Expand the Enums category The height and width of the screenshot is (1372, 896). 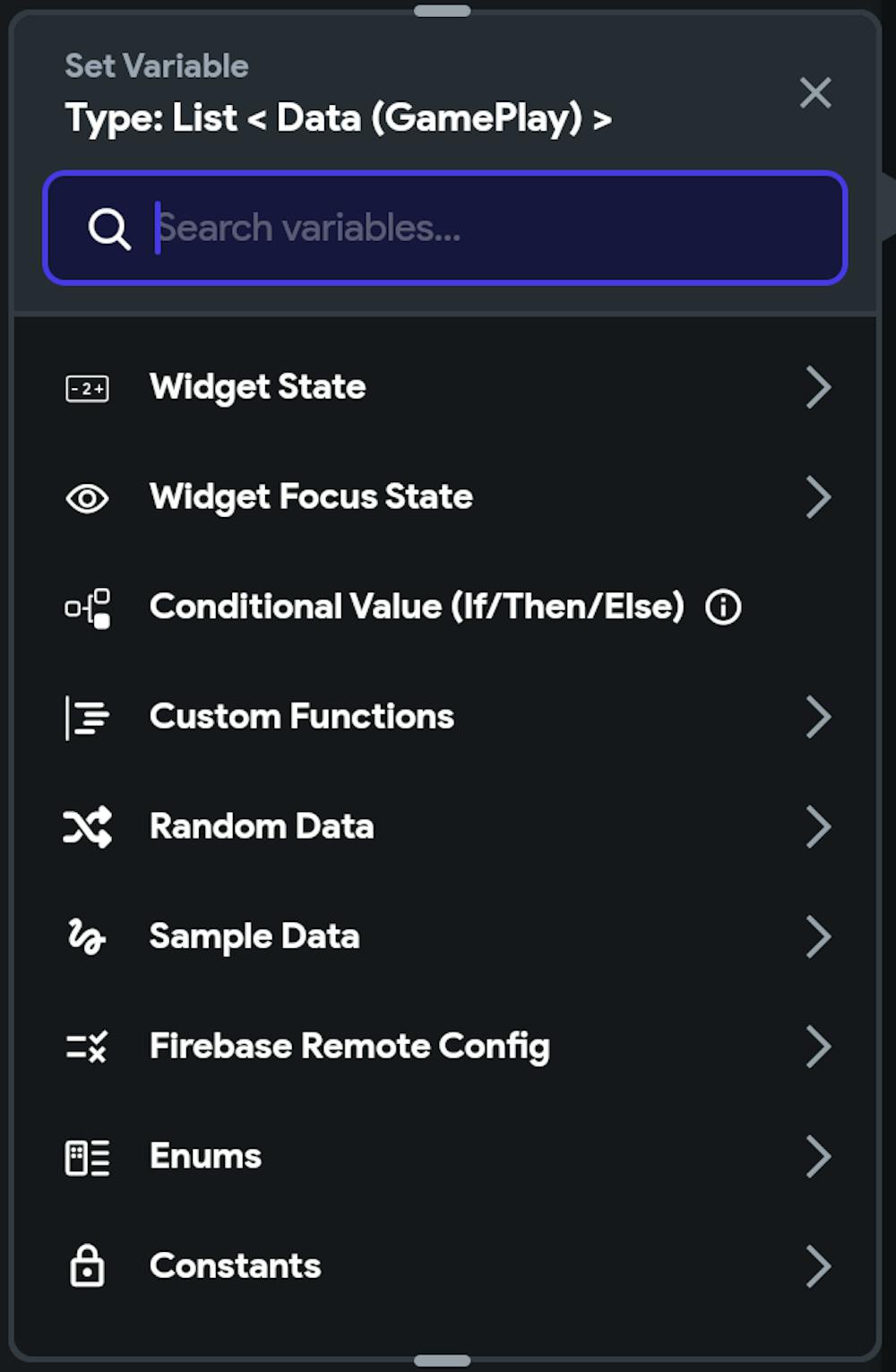tap(445, 1156)
